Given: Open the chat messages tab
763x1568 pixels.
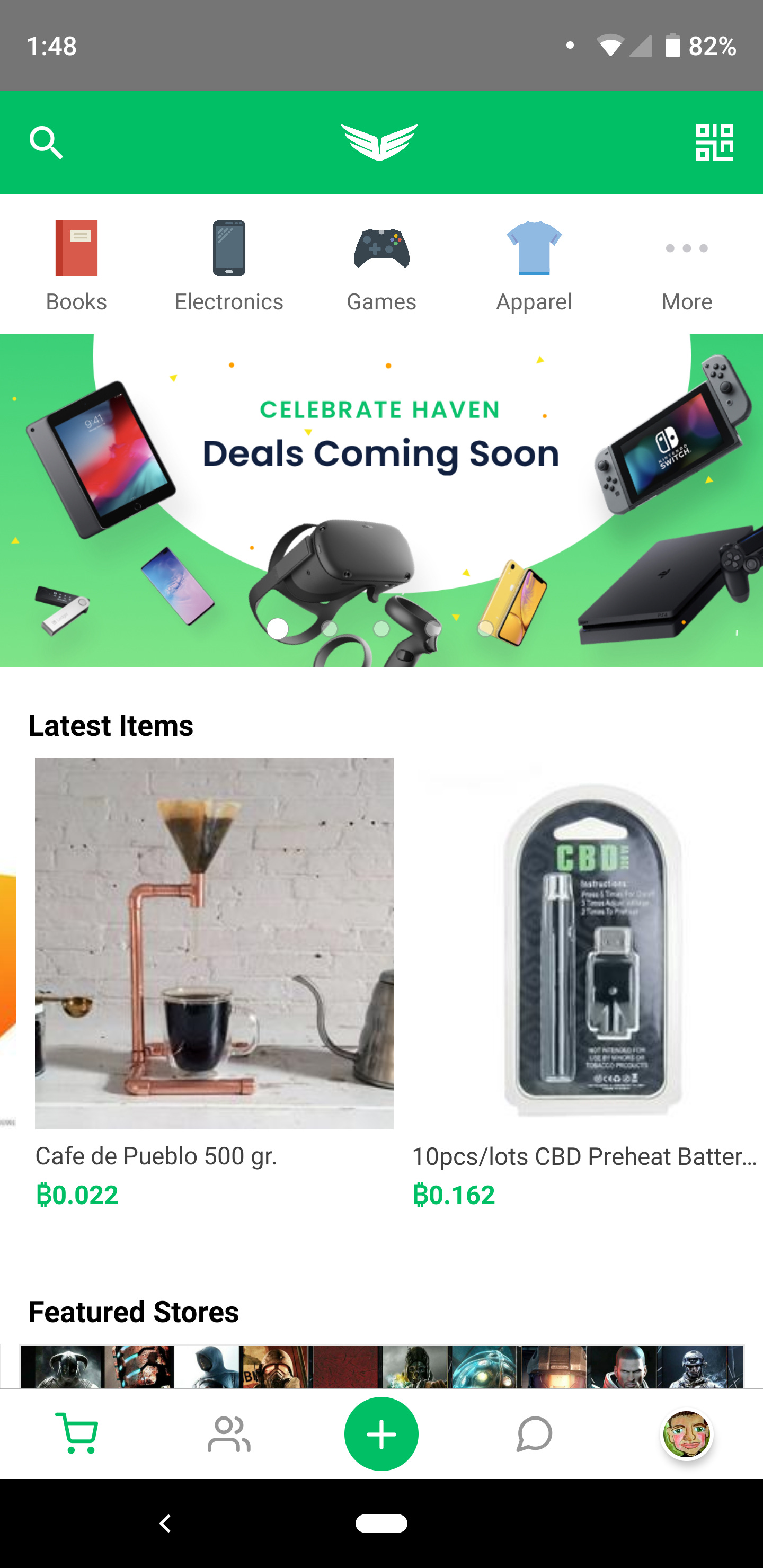Looking at the screenshot, I should coord(534,1433).
